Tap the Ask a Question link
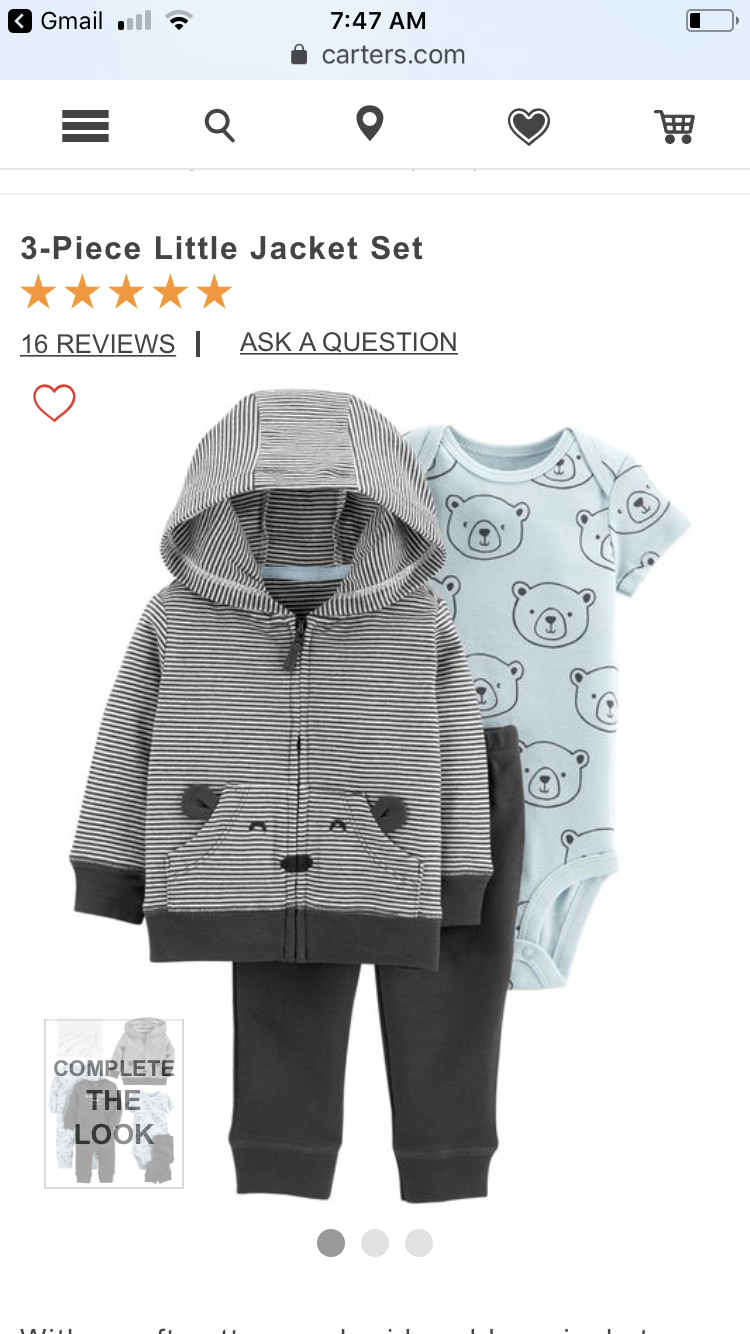 coord(348,342)
